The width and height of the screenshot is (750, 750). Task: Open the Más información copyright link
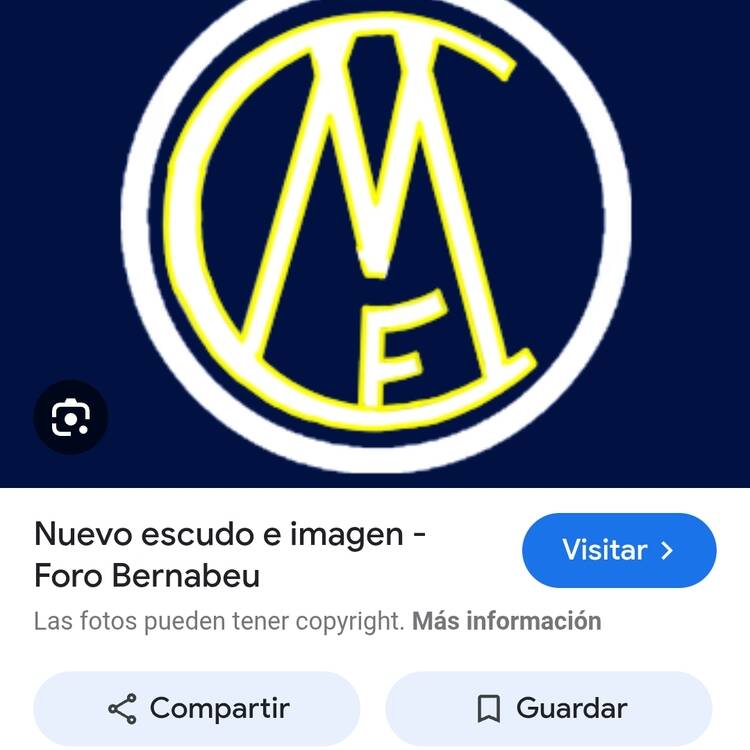pyautogui.click(x=506, y=621)
